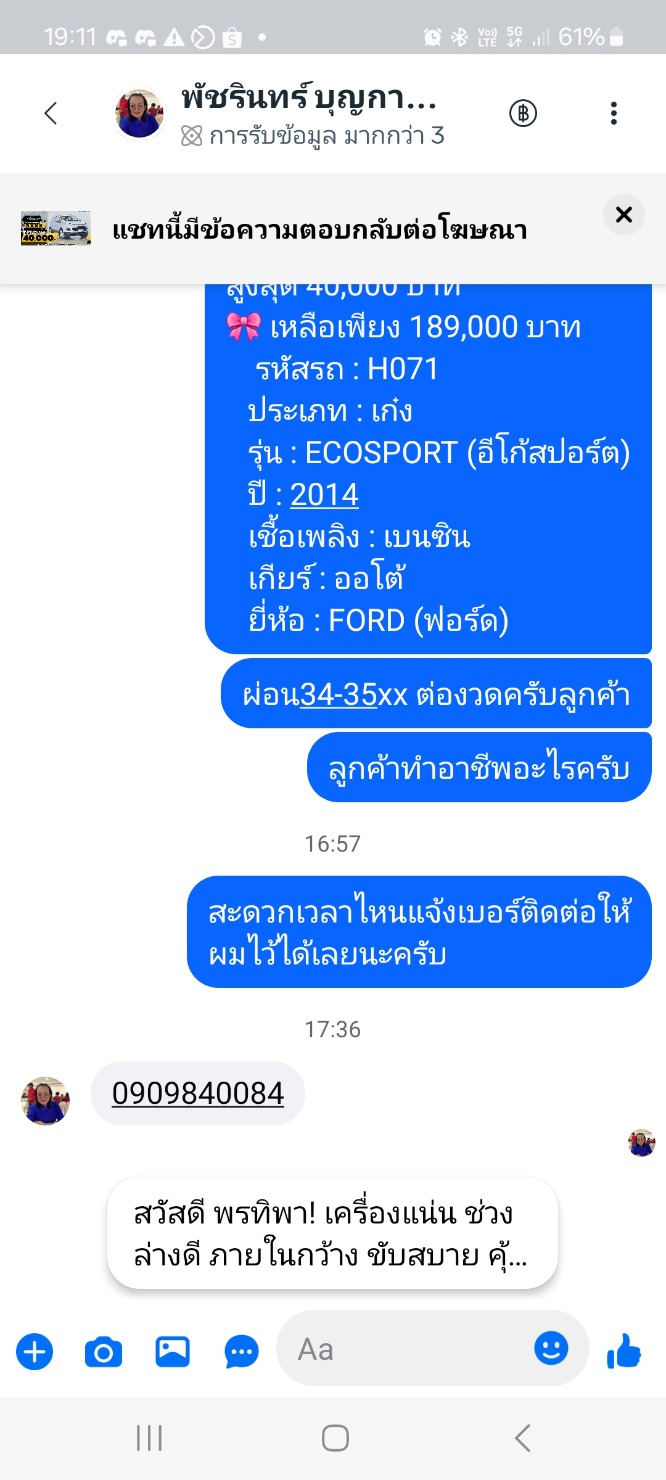Image resolution: width=666 pixels, height=1480 pixels.
Task: Send a thumbs-up like
Action: 625,1352
